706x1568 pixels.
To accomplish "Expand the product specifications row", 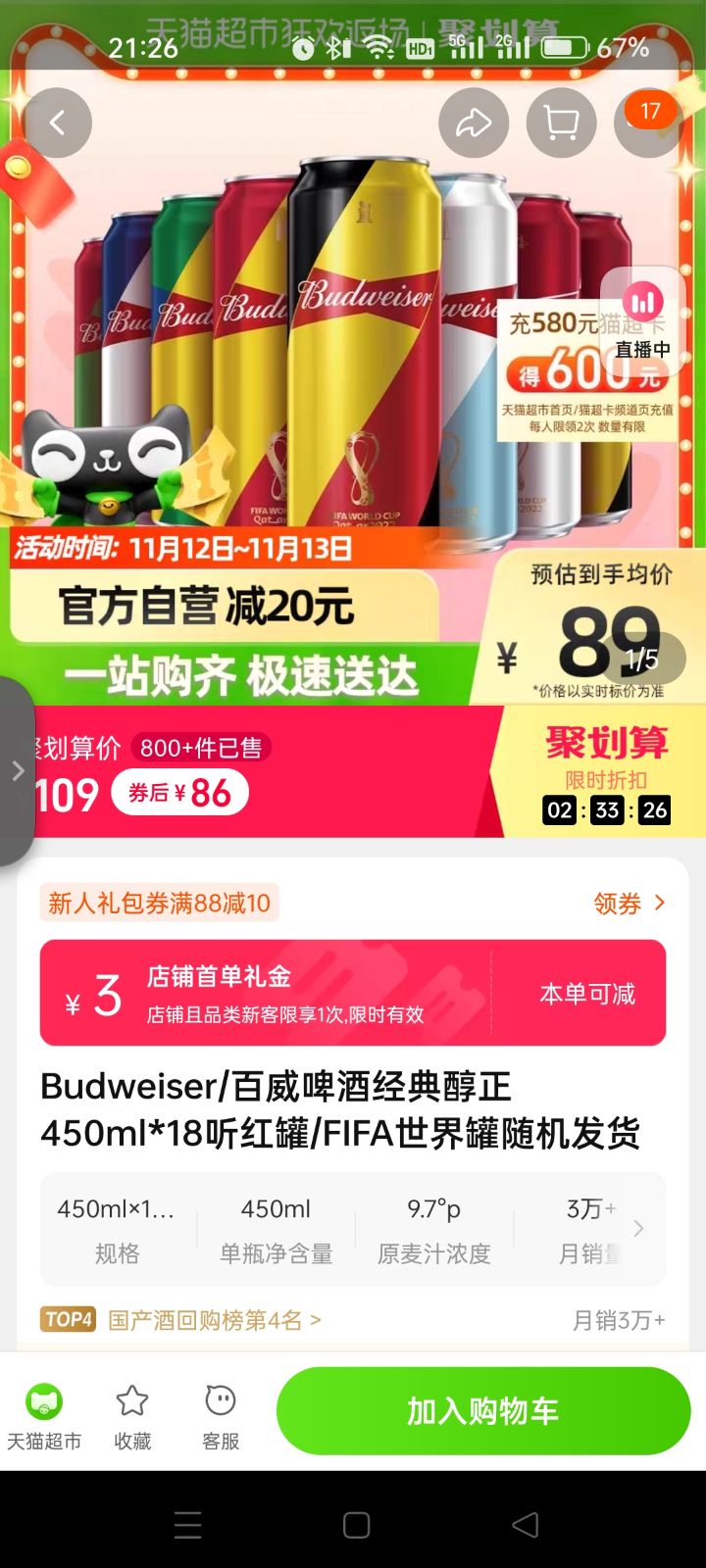I will 637,1229.
